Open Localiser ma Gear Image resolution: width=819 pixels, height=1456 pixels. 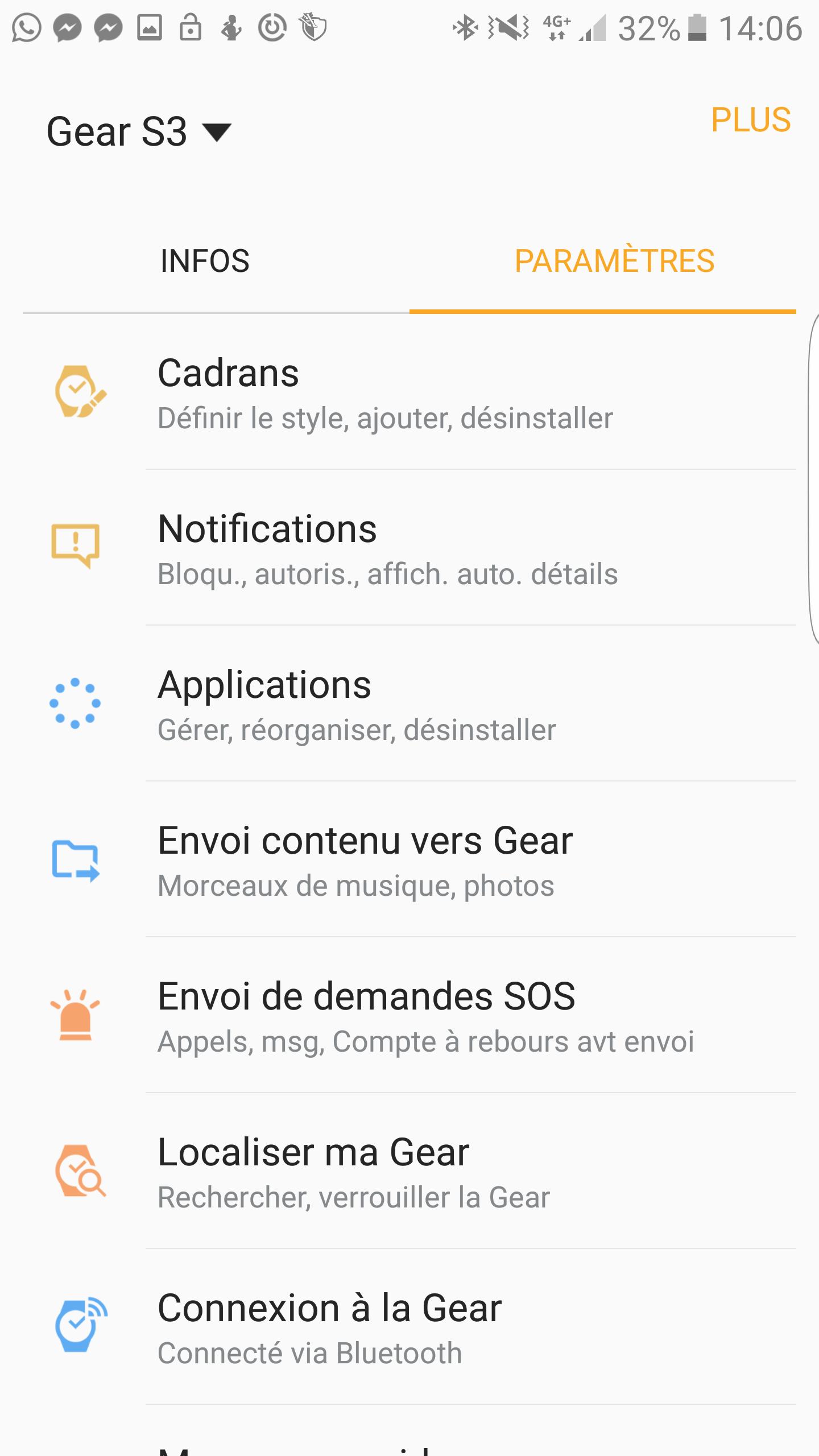(x=409, y=1171)
